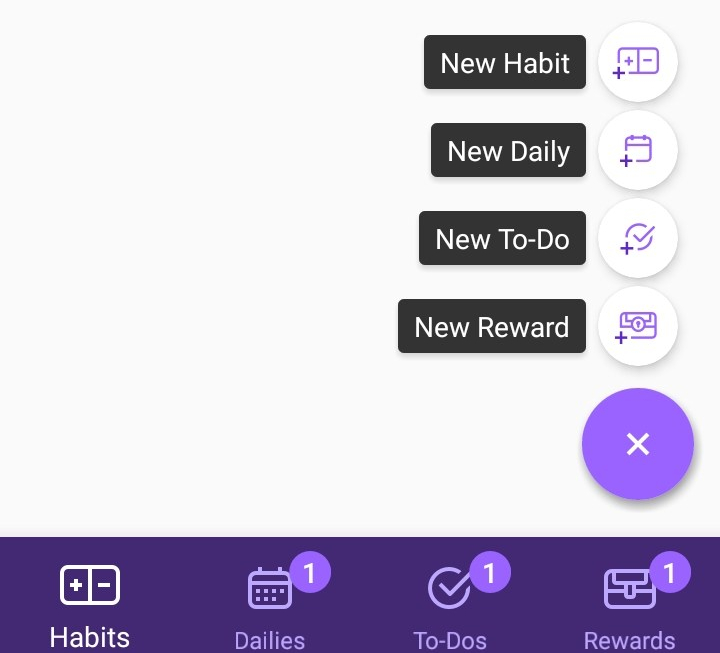Viewport: 720px width, 653px height.
Task: Open the Dailies tab
Action: [x=270, y=602]
